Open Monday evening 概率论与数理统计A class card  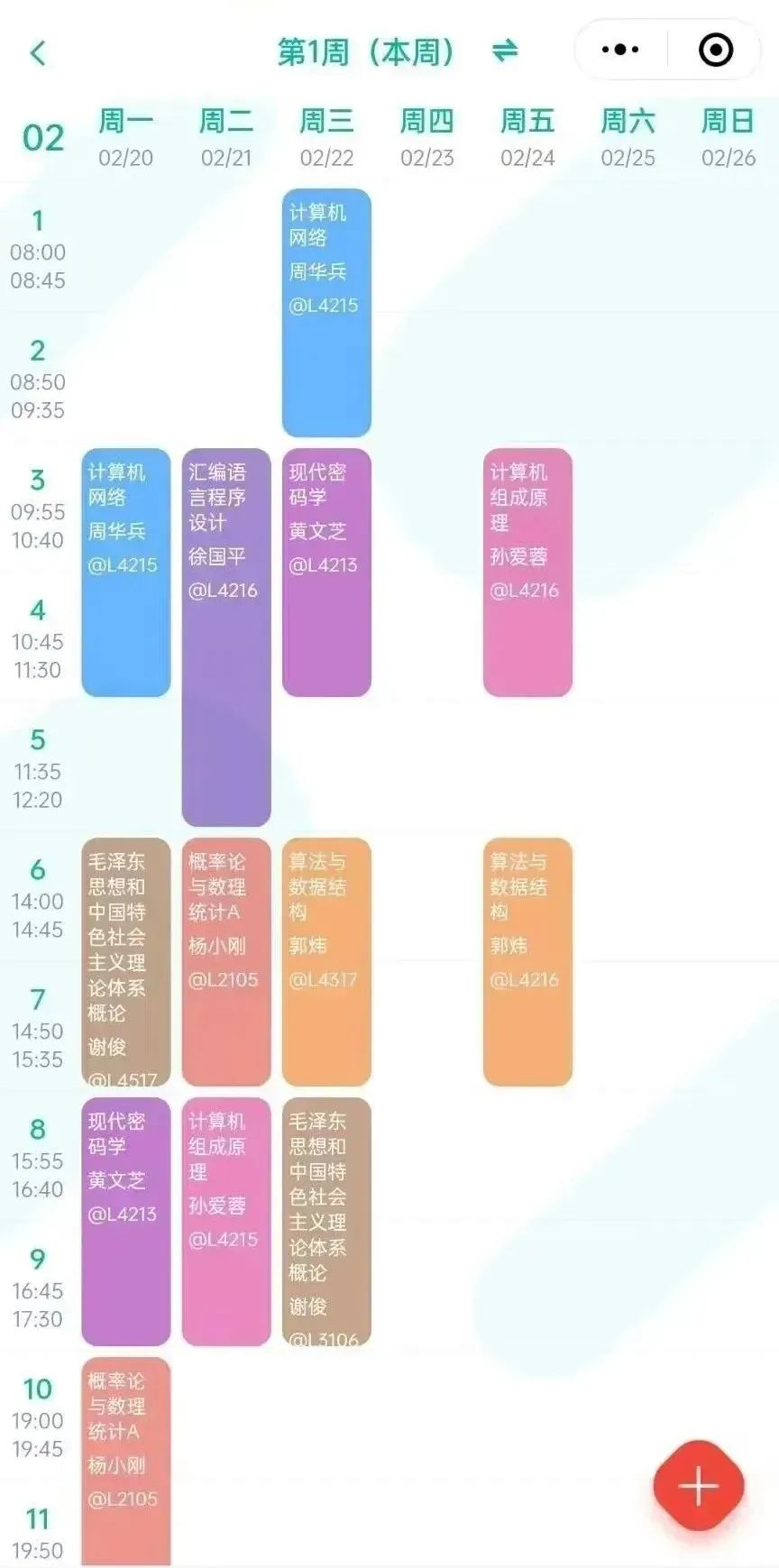[126, 1461]
